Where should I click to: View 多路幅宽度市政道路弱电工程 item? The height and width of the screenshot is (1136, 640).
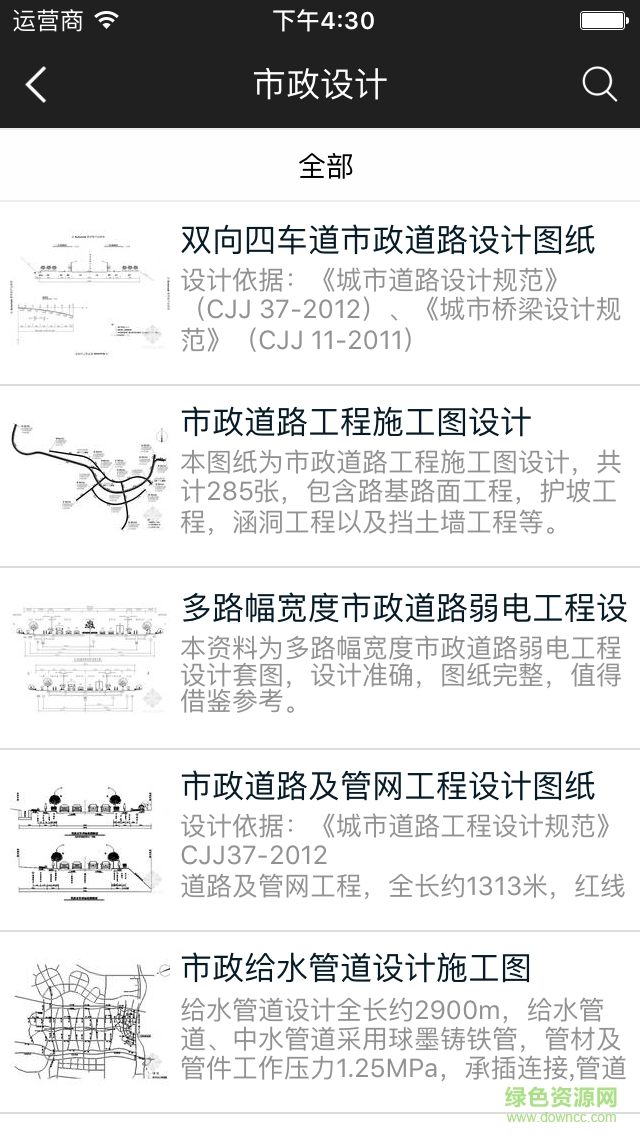coord(404,607)
